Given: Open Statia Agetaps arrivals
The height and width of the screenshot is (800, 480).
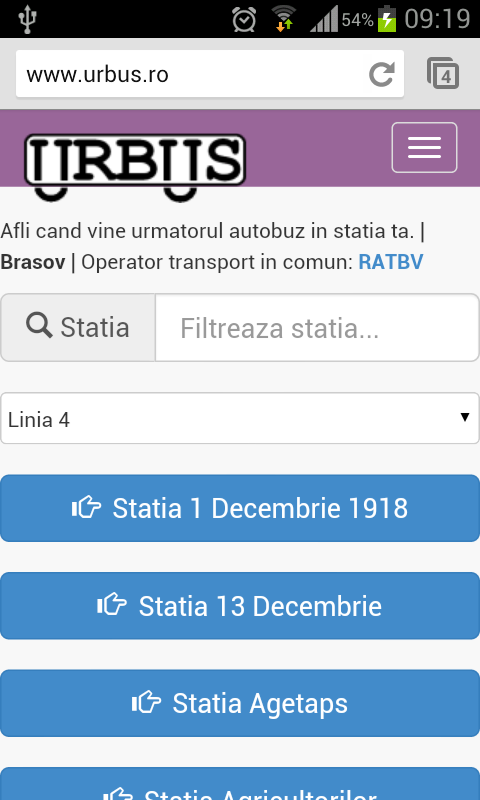Looking at the screenshot, I should (x=240, y=703).
